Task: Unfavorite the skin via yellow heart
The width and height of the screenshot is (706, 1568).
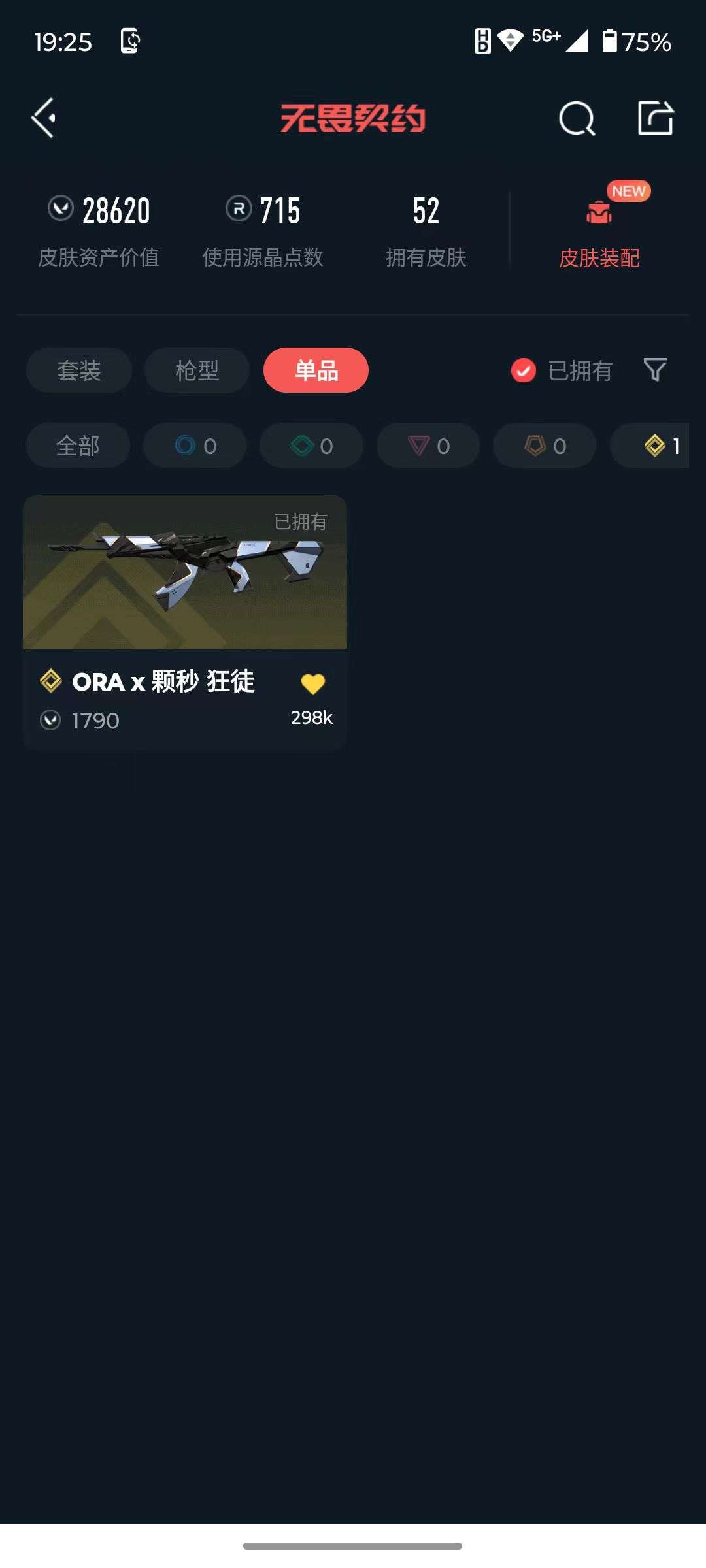Action: [x=312, y=682]
